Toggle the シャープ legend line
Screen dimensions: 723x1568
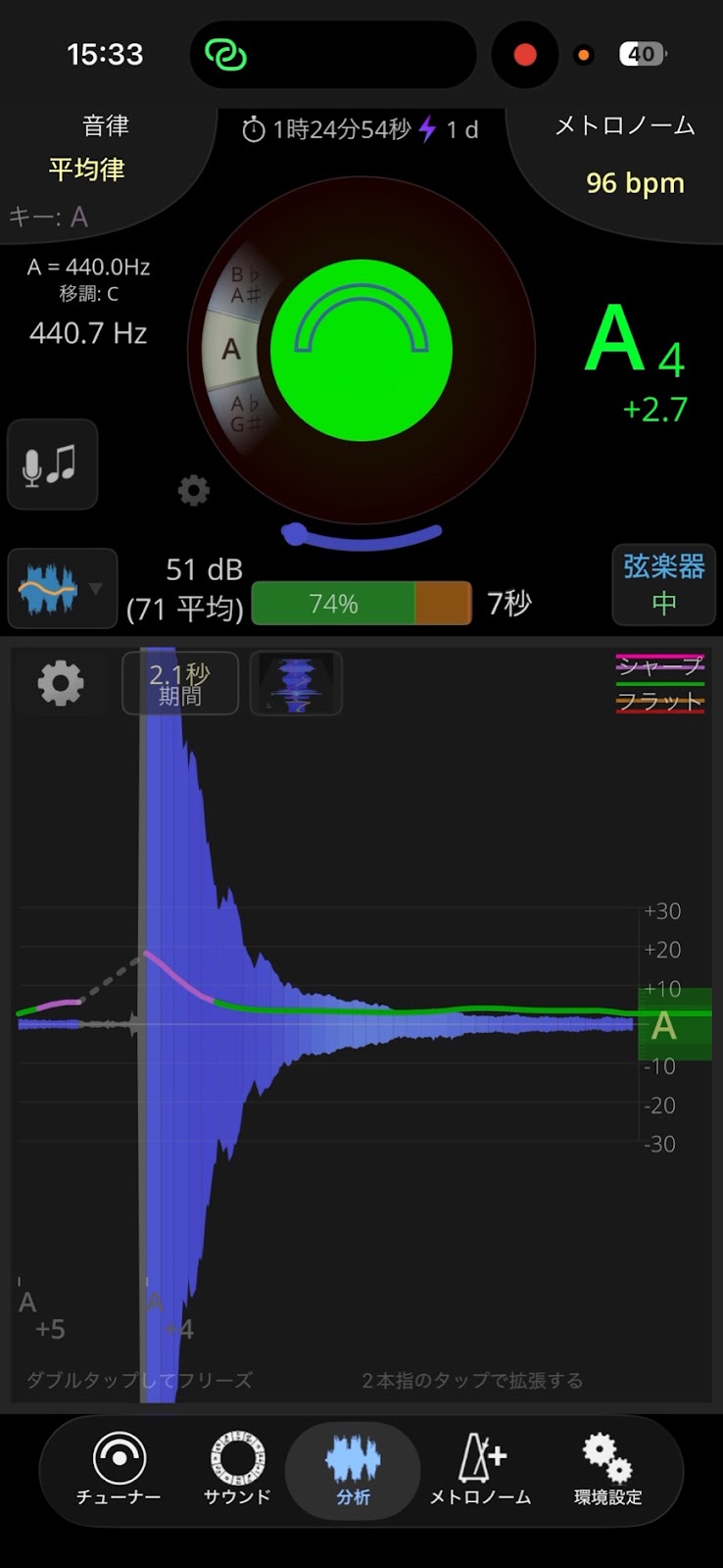coord(659,667)
